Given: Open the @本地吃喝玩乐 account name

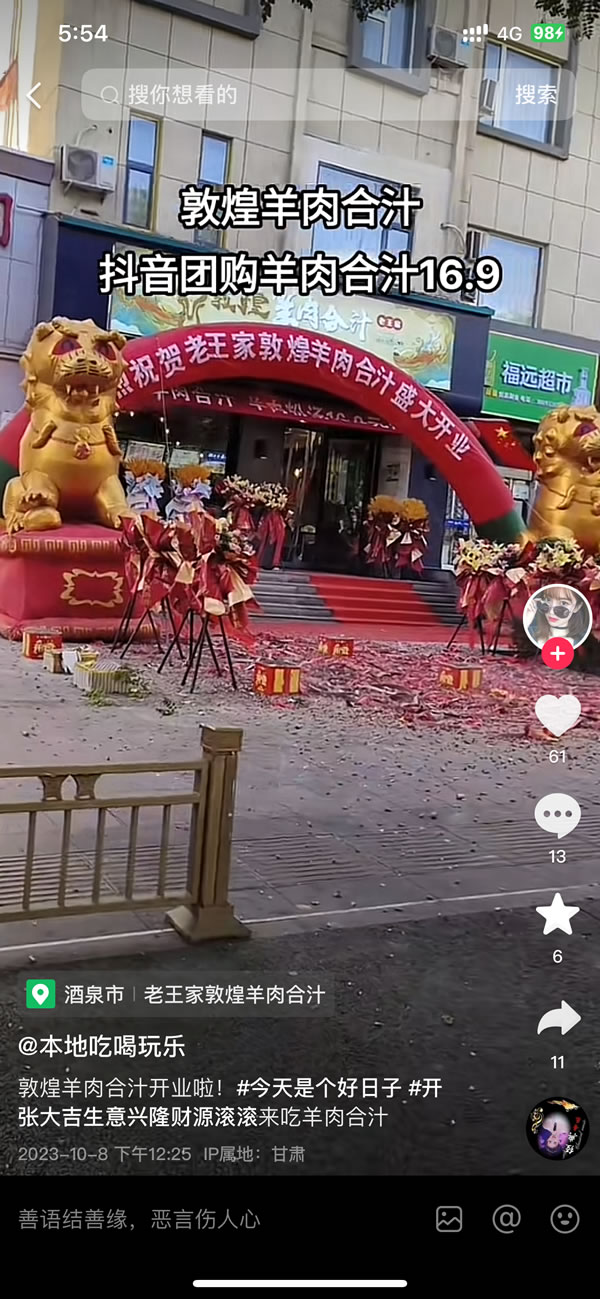Looking at the screenshot, I should point(101,1047).
